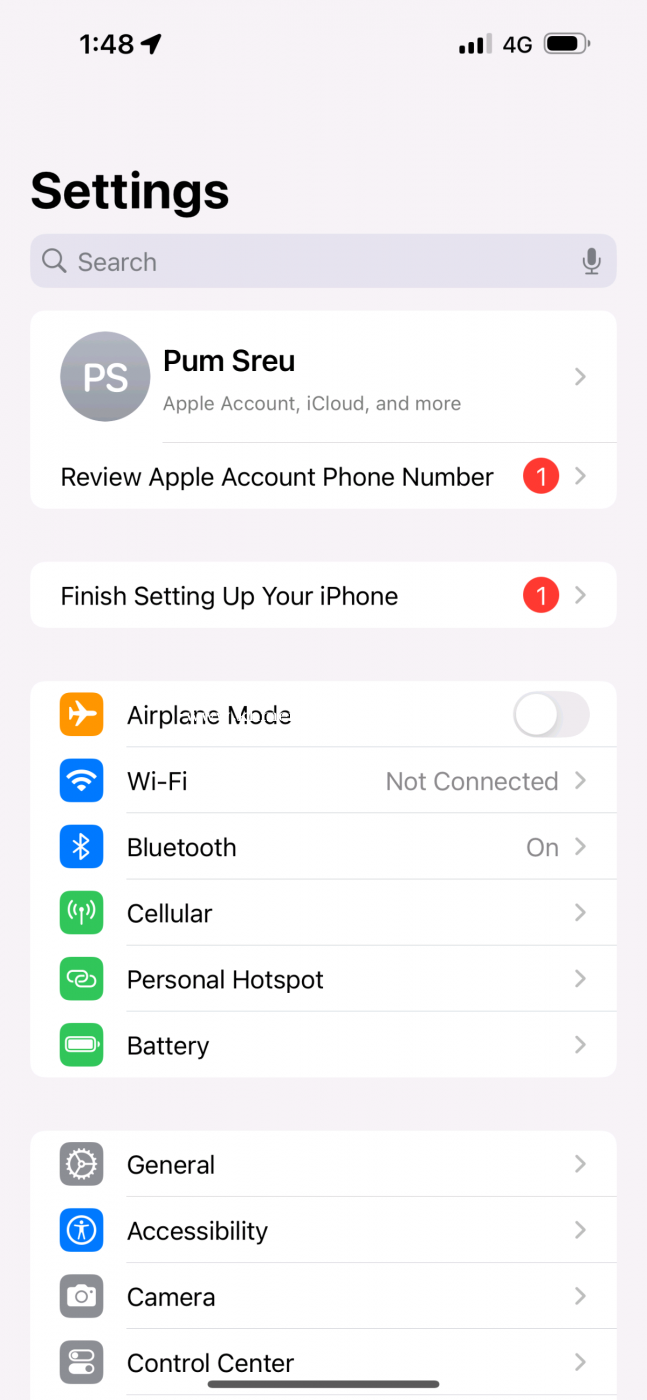Open Camera settings
The width and height of the screenshot is (647, 1400).
coord(323,1297)
